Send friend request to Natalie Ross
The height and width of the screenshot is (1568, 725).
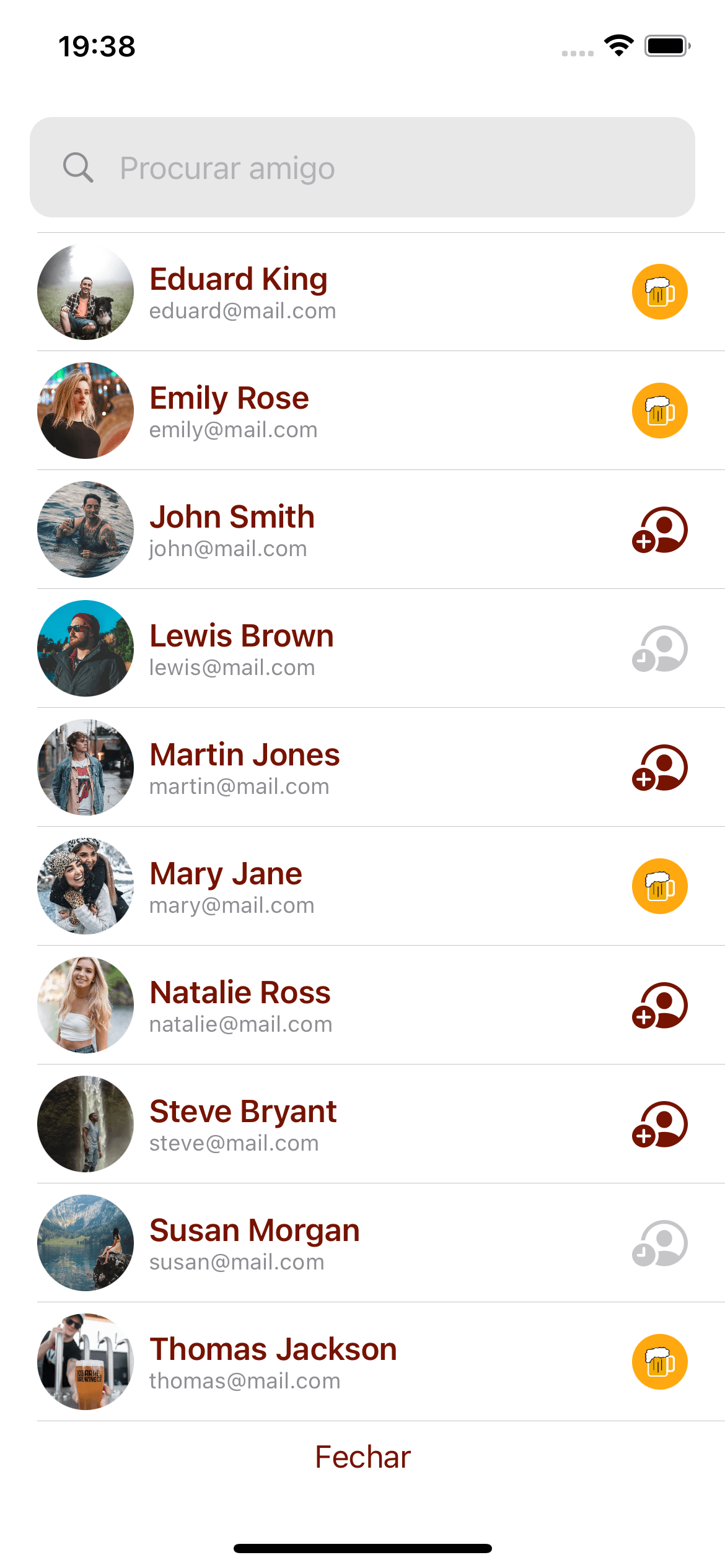click(659, 1005)
